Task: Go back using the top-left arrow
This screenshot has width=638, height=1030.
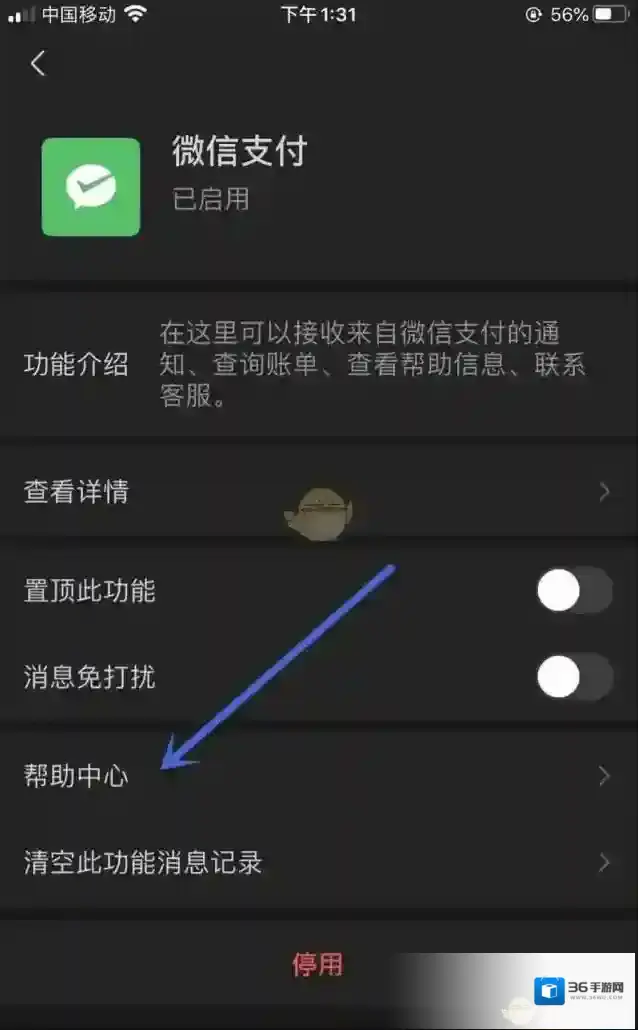Action: (x=38, y=64)
